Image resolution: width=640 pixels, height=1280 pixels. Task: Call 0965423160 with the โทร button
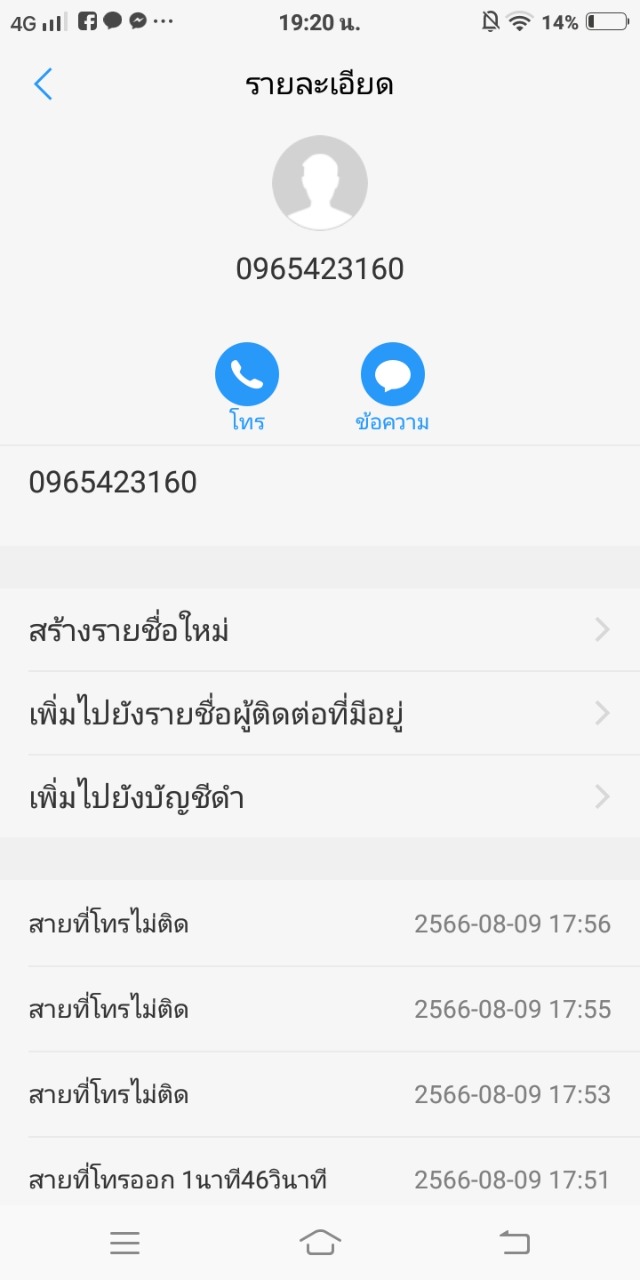coord(246,375)
